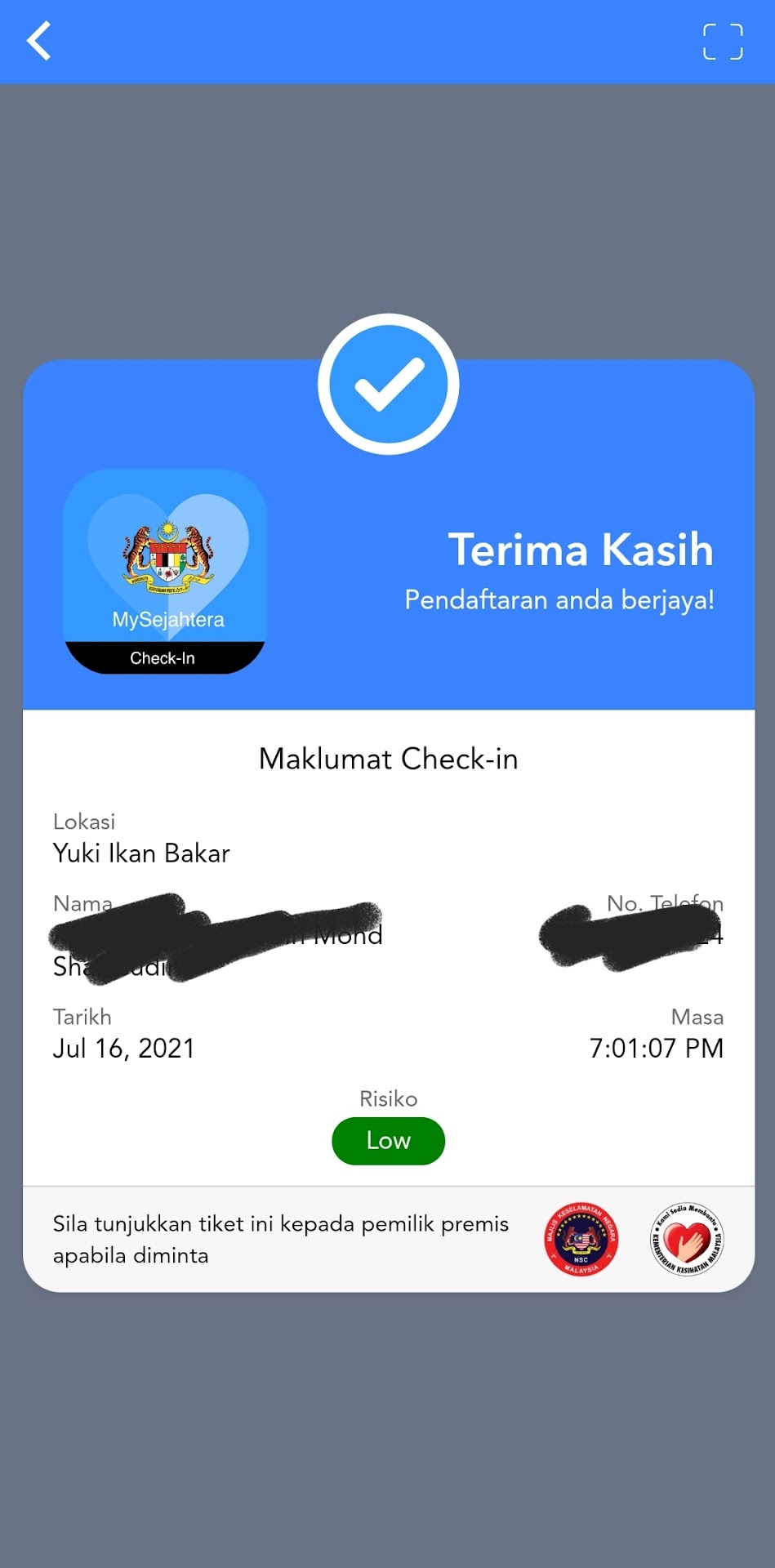The height and width of the screenshot is (1568, 775).
Task: Go back using the top-left arrow
Action: point(39,41)
